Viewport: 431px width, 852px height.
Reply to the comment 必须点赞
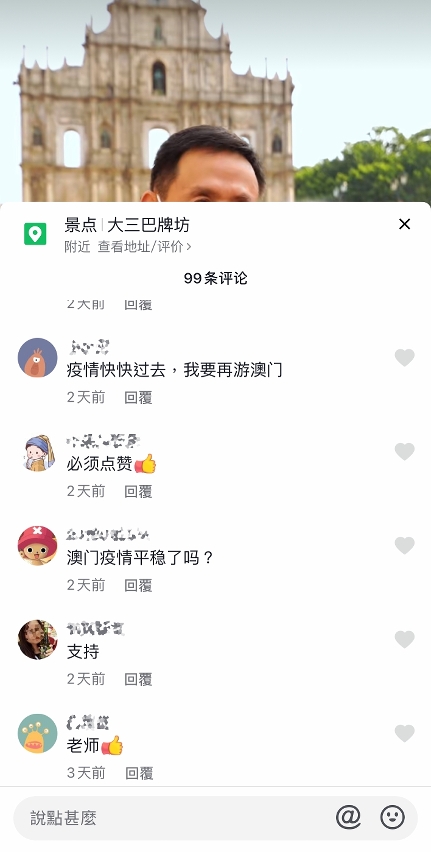click(x=138, y=491)
